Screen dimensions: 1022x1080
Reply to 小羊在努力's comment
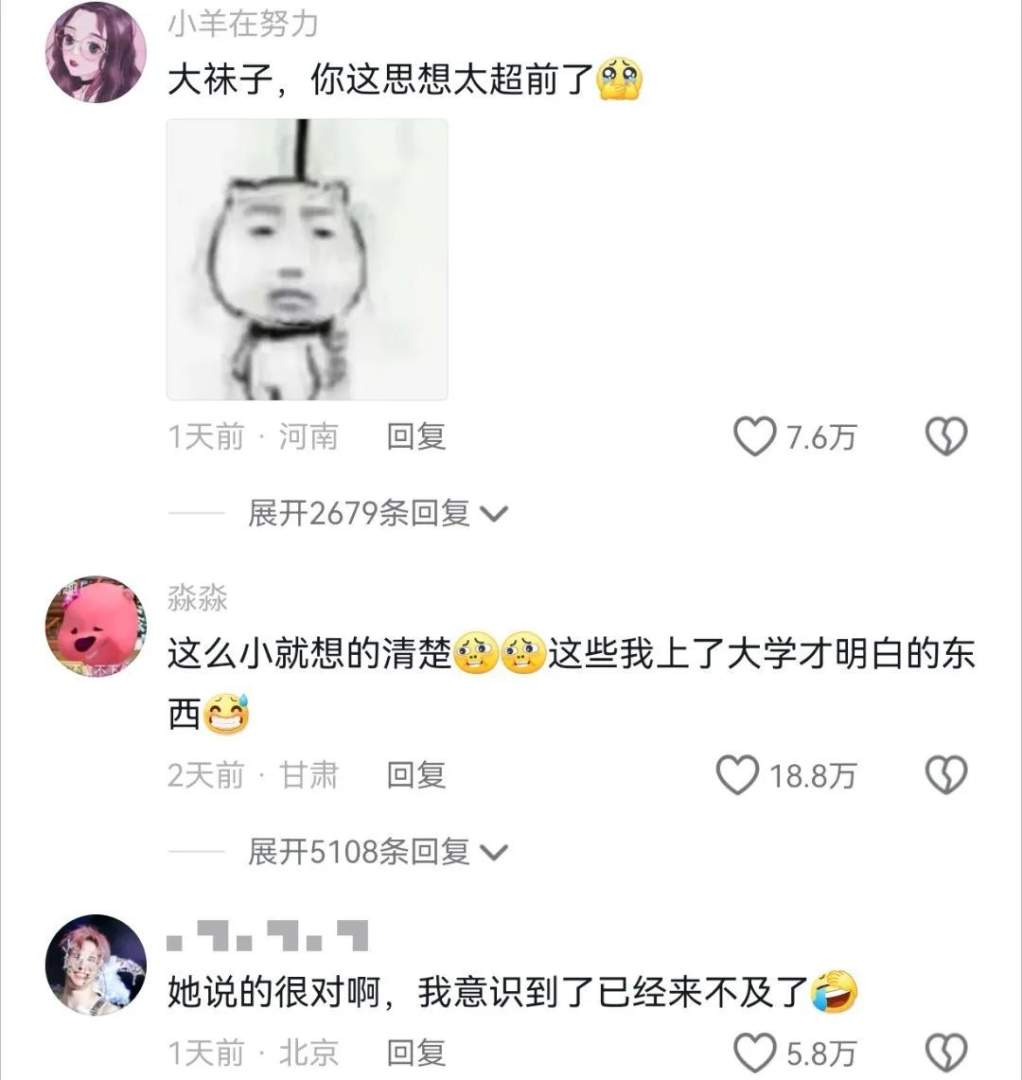pos(416,437)
